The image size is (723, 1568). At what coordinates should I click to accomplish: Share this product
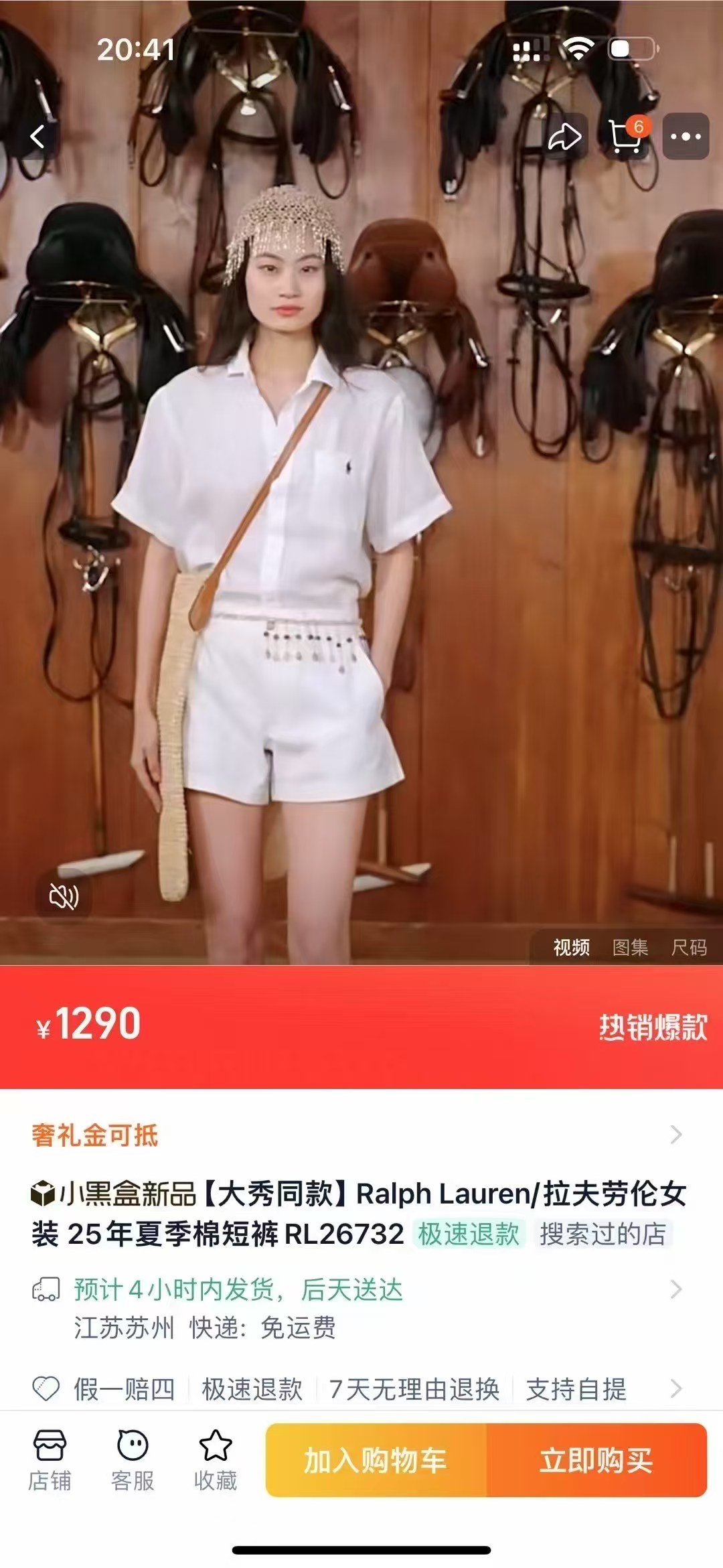564,137
